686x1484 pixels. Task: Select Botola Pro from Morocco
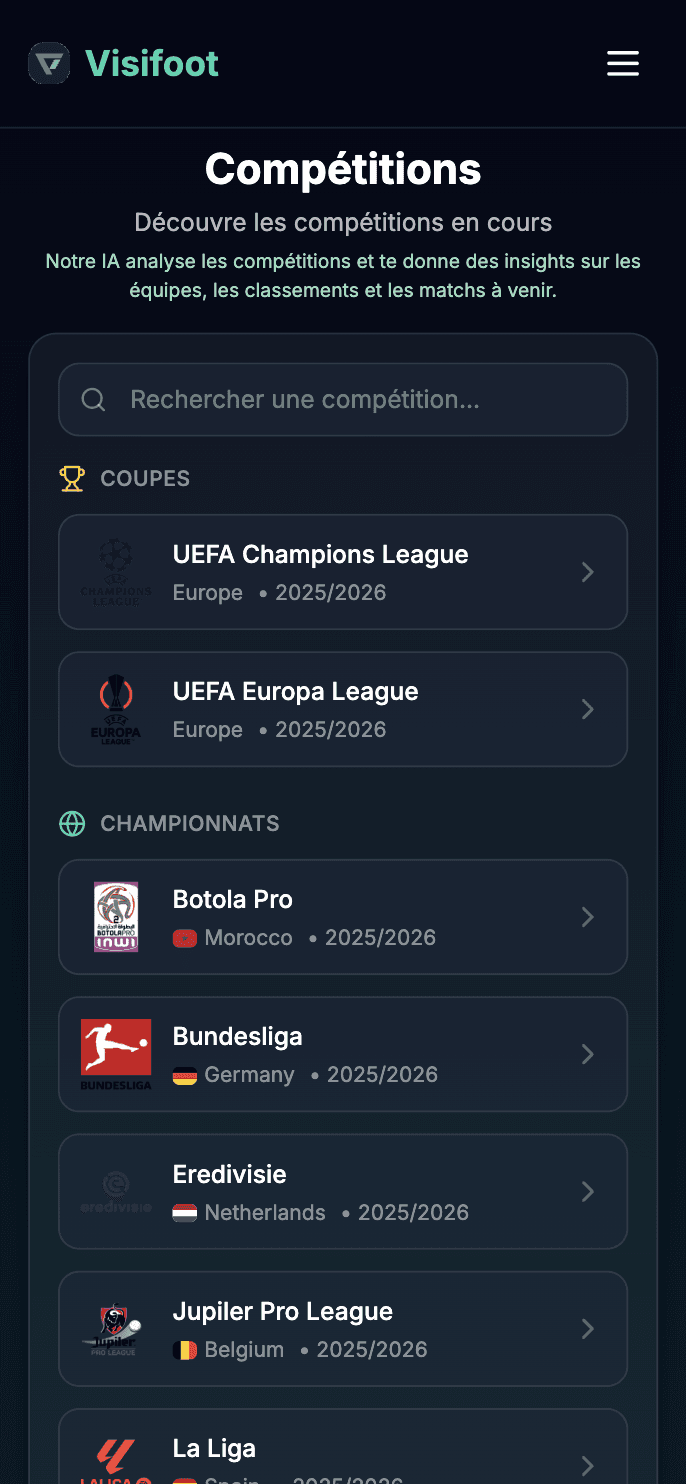[x=343, y=917]
